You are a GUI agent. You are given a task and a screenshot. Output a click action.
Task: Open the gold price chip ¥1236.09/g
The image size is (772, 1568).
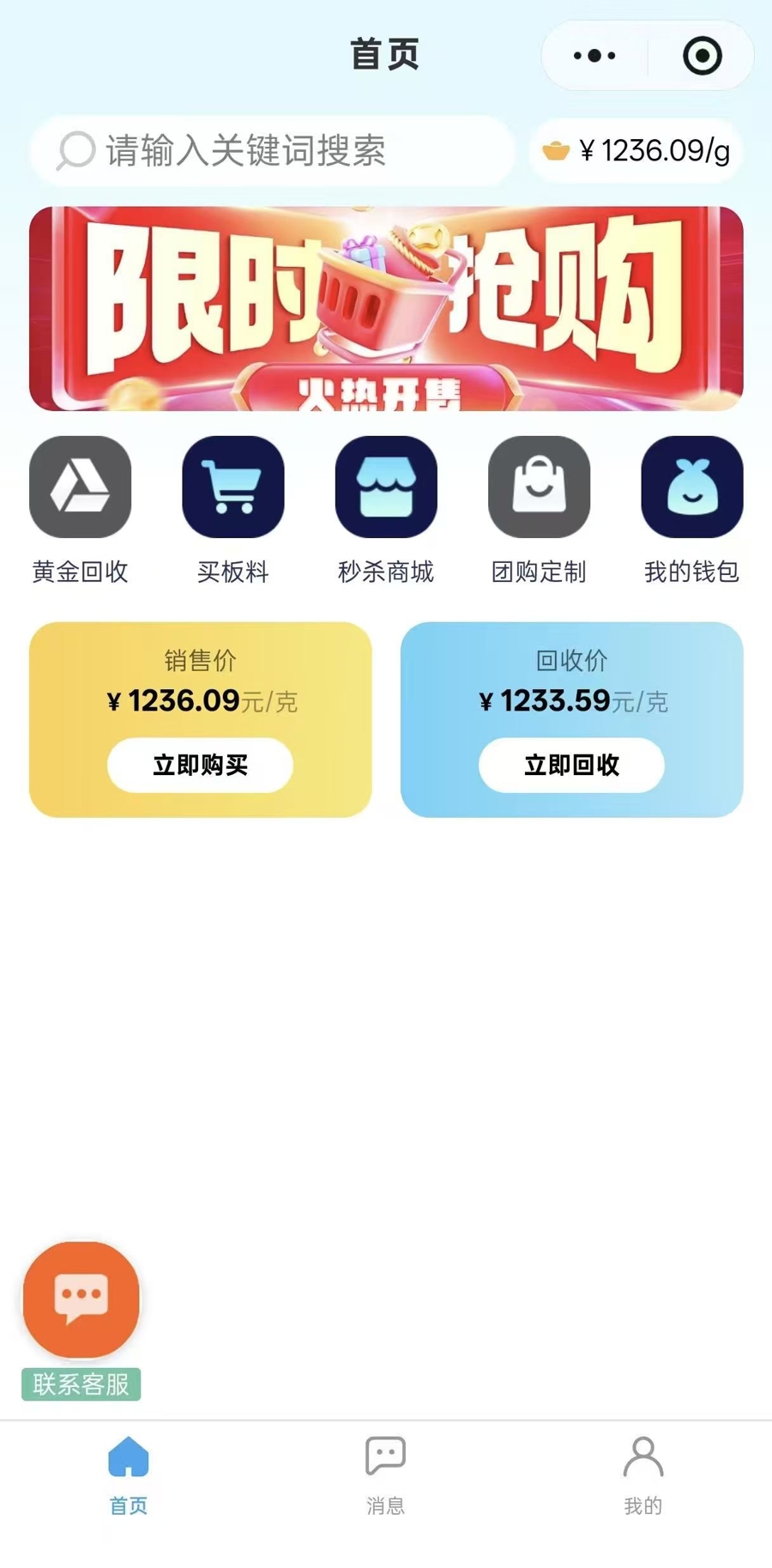pos(636,151)
